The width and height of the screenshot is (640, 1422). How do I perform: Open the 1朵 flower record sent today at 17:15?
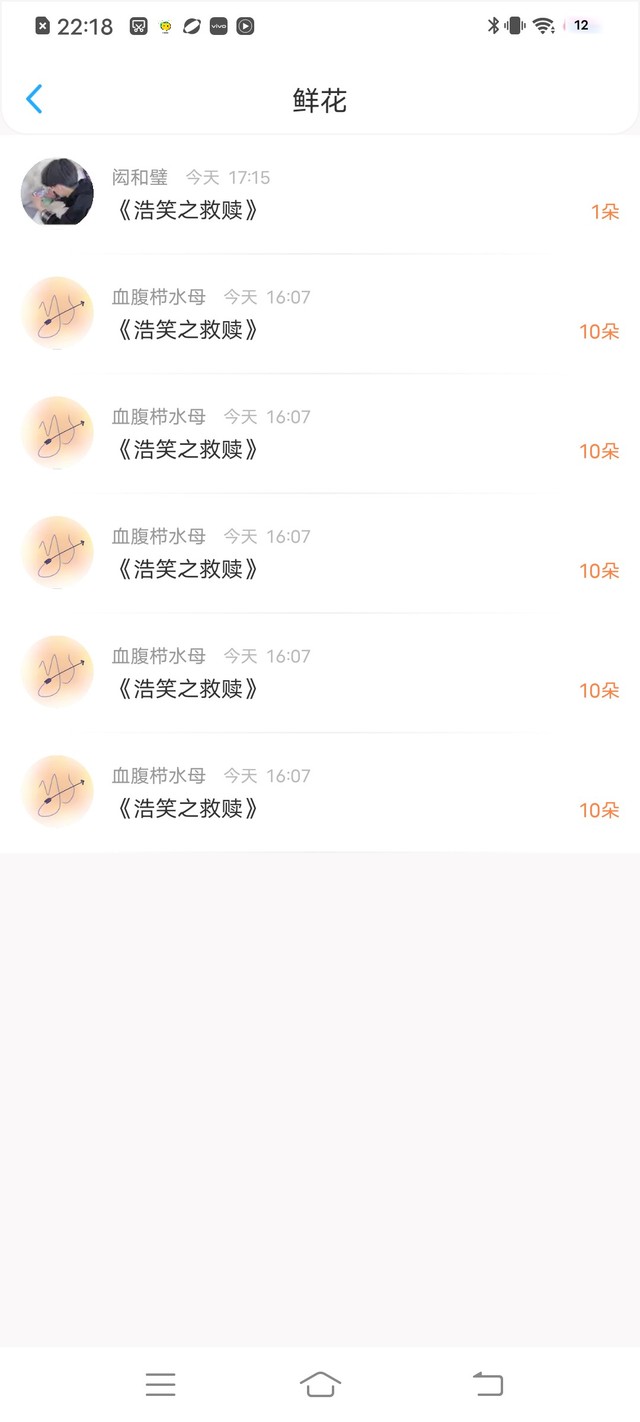pos(320,194)
